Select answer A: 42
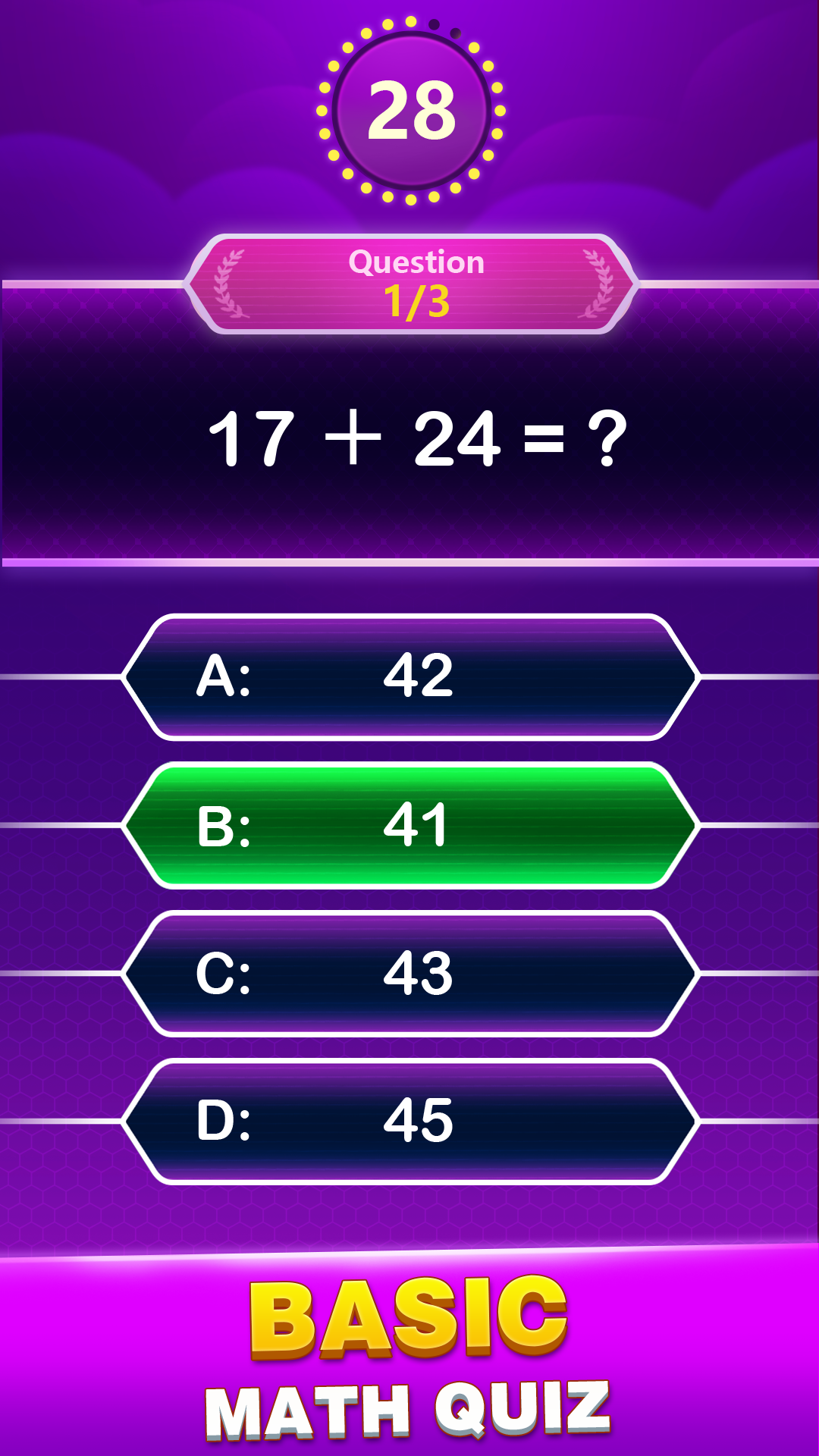 pyautogui.click(x=409, y=676)
